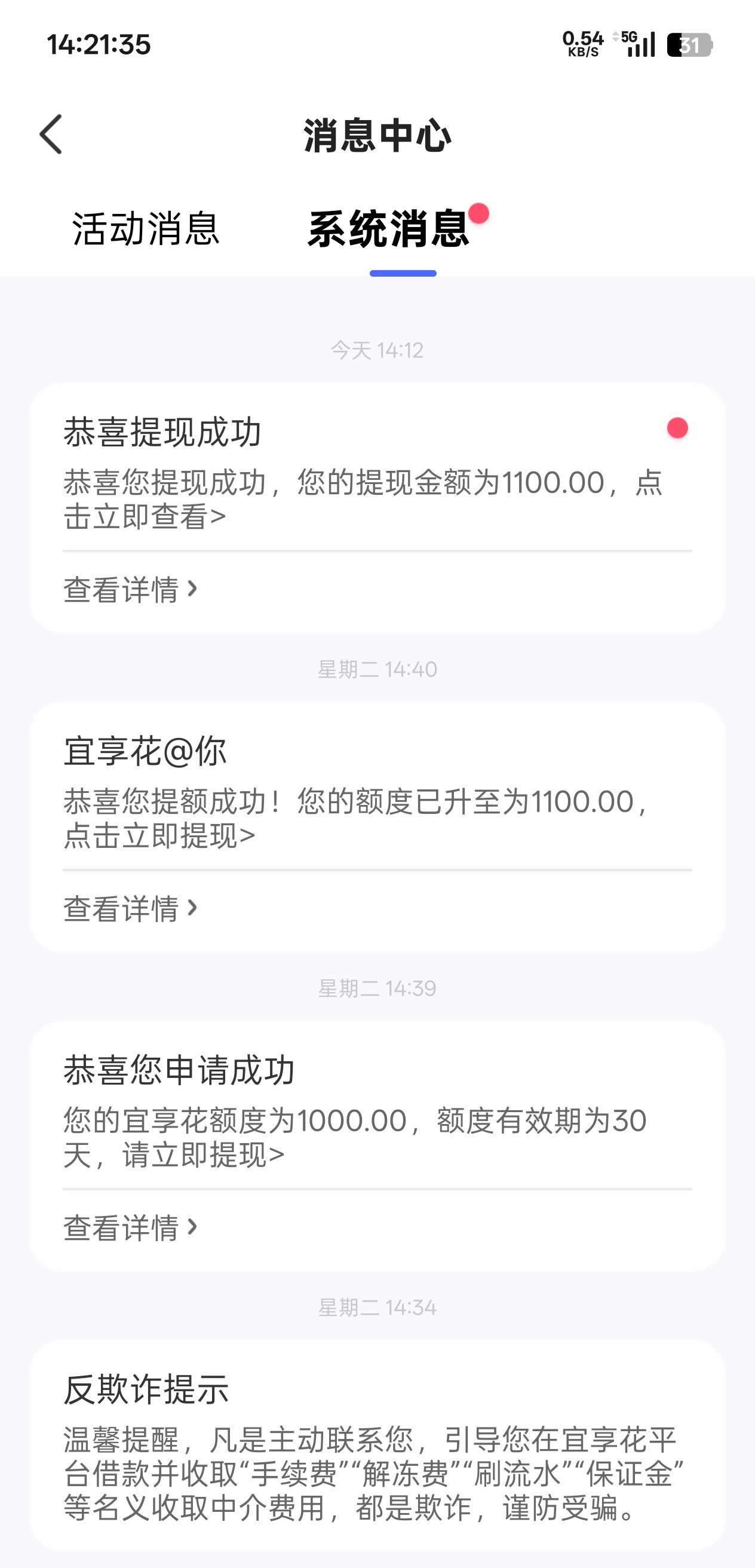
Task: Go back from 消息中心
Action: [51, 134]
